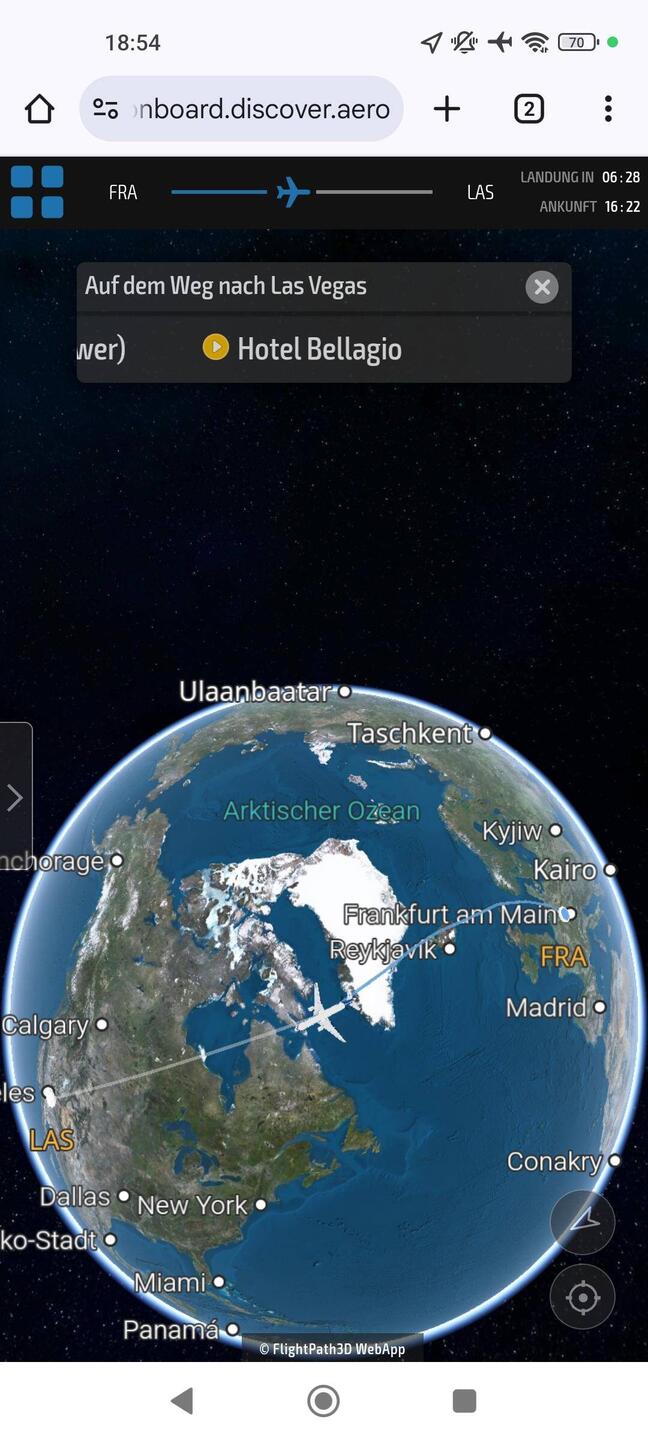The image size is (648, 1440).
Task: Open the tab switcher showing 2 tabs
Action: [x=528, y=109]
